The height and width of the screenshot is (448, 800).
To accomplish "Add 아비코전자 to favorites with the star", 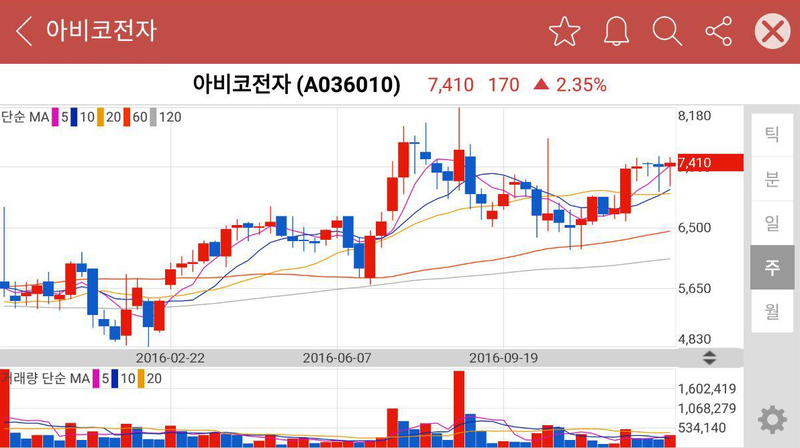I will 564,32.
